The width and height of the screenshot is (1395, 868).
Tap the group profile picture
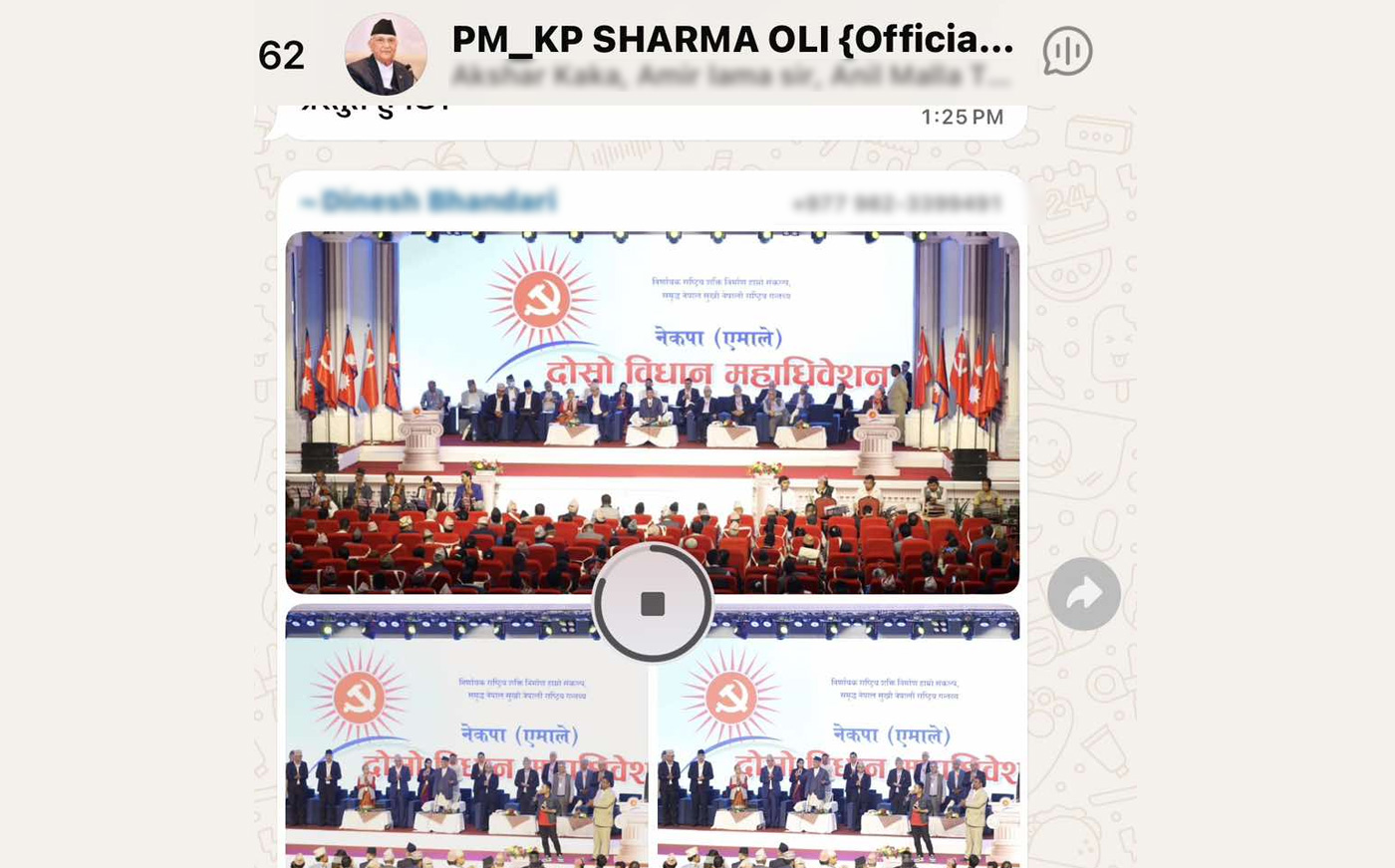point(386,55)
